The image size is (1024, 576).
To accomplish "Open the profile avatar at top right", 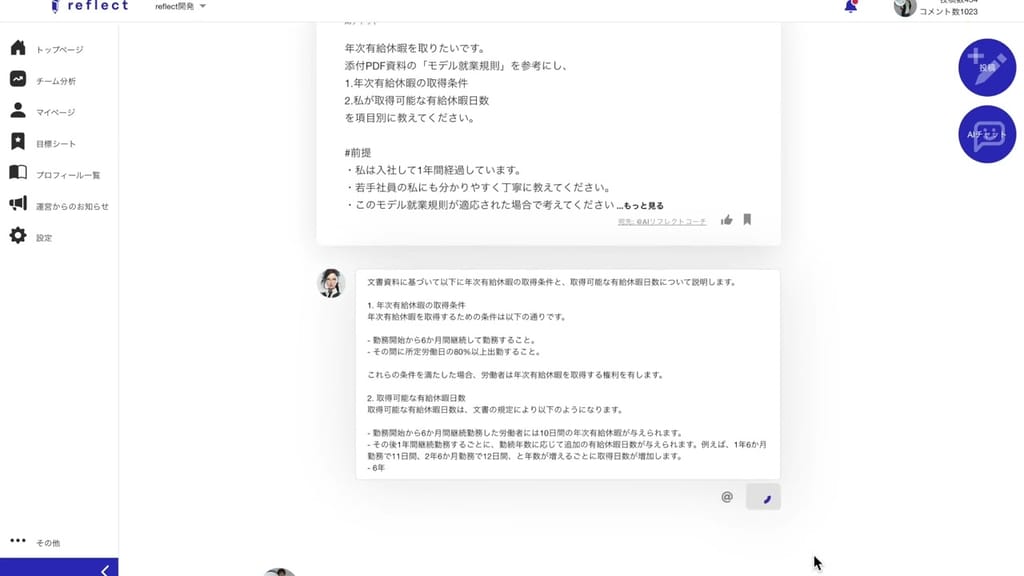I will [x=904, y=8].
